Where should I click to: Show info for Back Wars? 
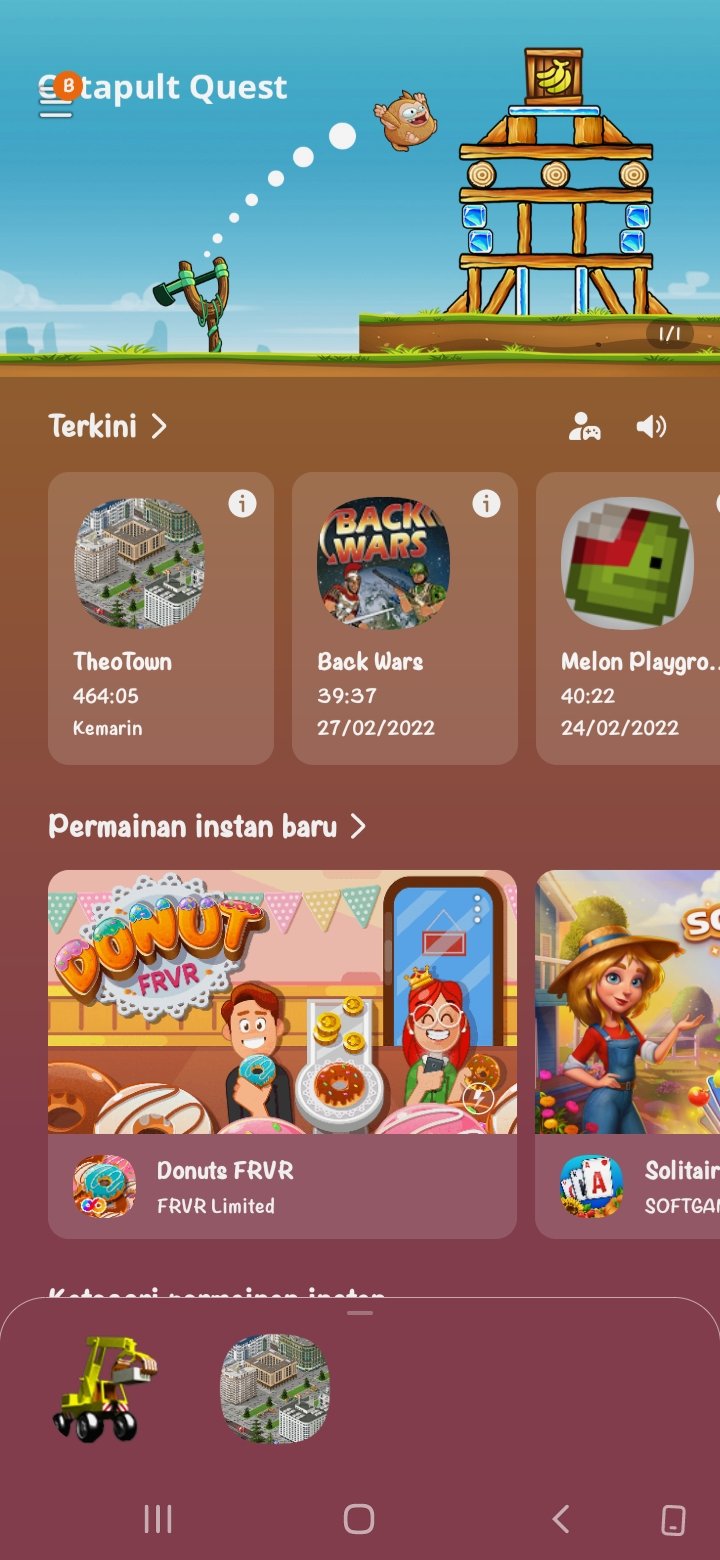click(486, 503)
